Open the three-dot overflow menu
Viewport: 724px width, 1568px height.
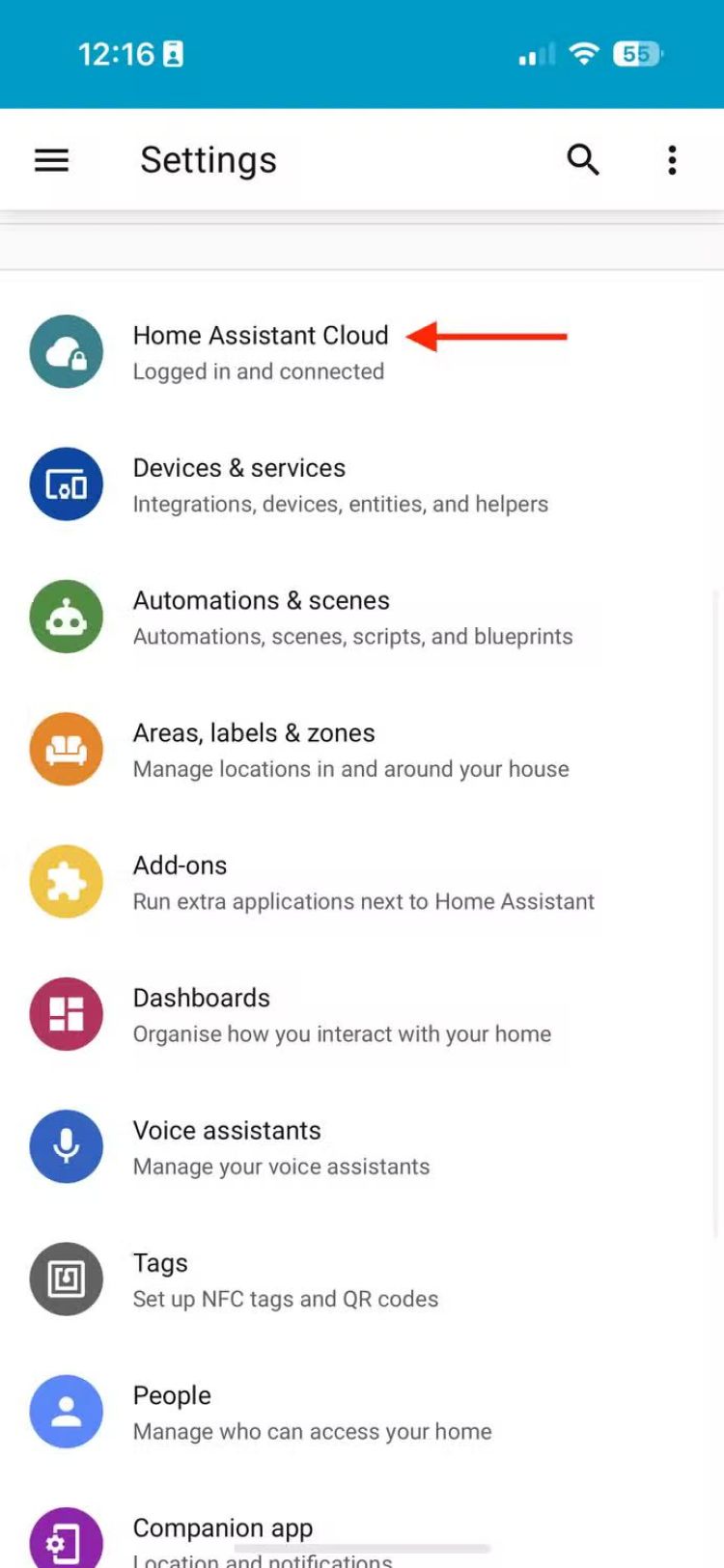click(672, 160)
